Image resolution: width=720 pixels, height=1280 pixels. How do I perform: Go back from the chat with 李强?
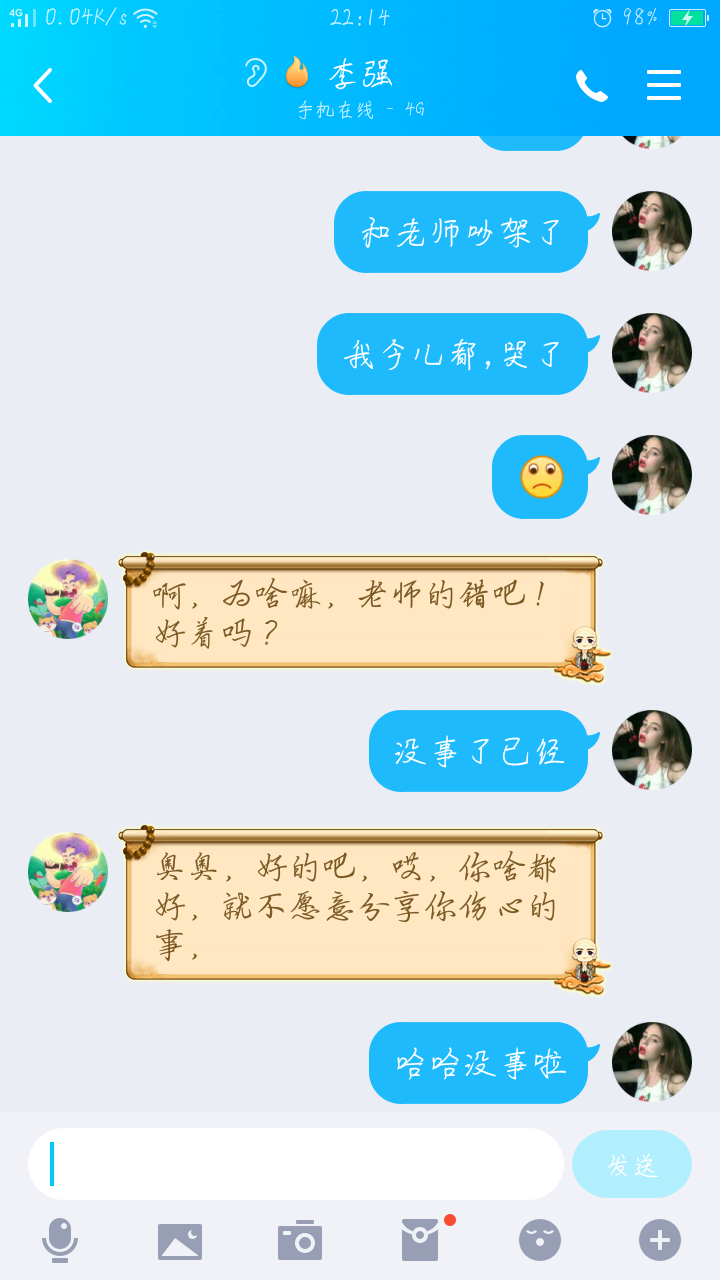click(x=43, y=86)
